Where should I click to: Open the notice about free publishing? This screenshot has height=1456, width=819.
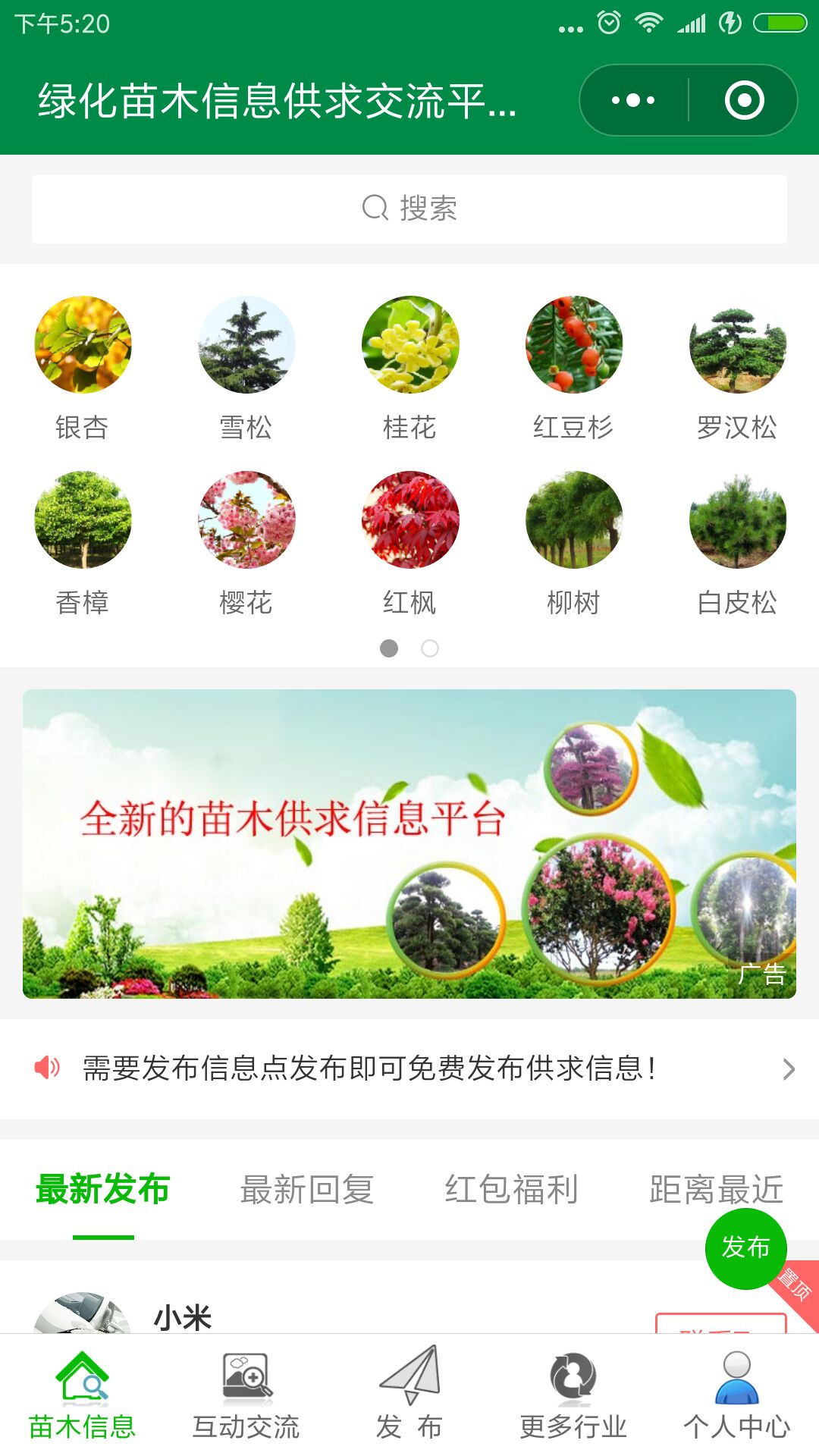[x=409, y=1068]
